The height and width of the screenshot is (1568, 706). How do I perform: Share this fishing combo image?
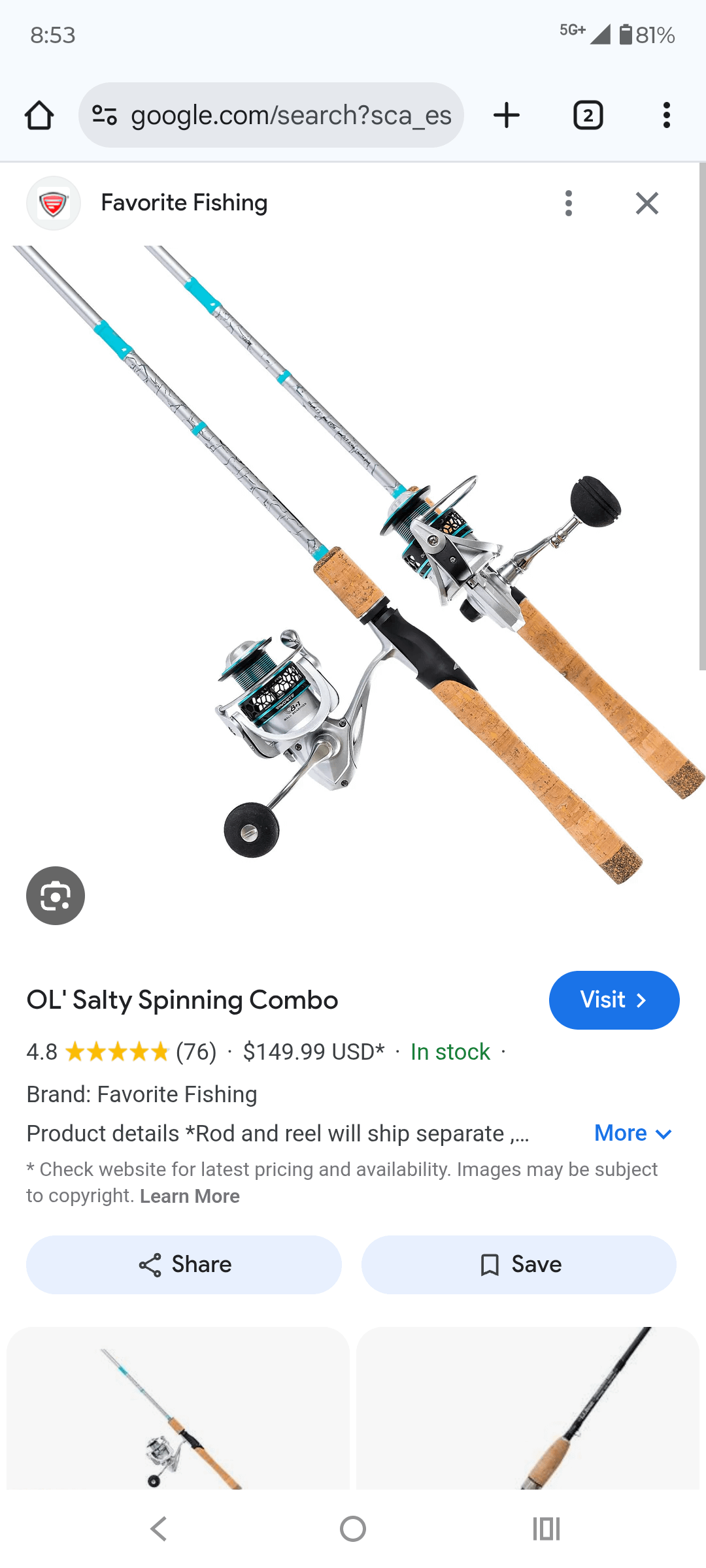184,1265
